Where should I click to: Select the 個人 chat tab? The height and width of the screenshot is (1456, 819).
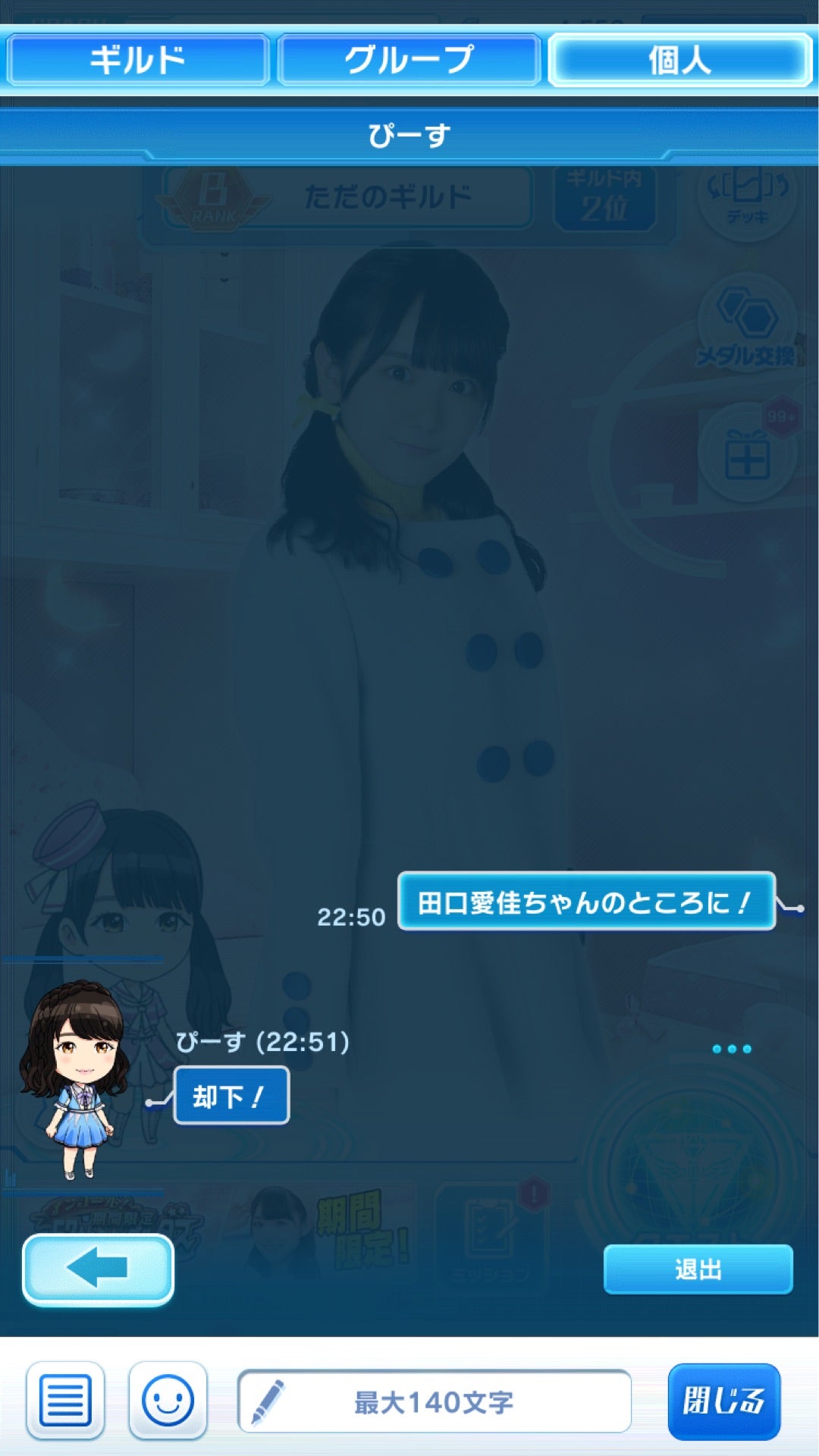tap(679, 60)
